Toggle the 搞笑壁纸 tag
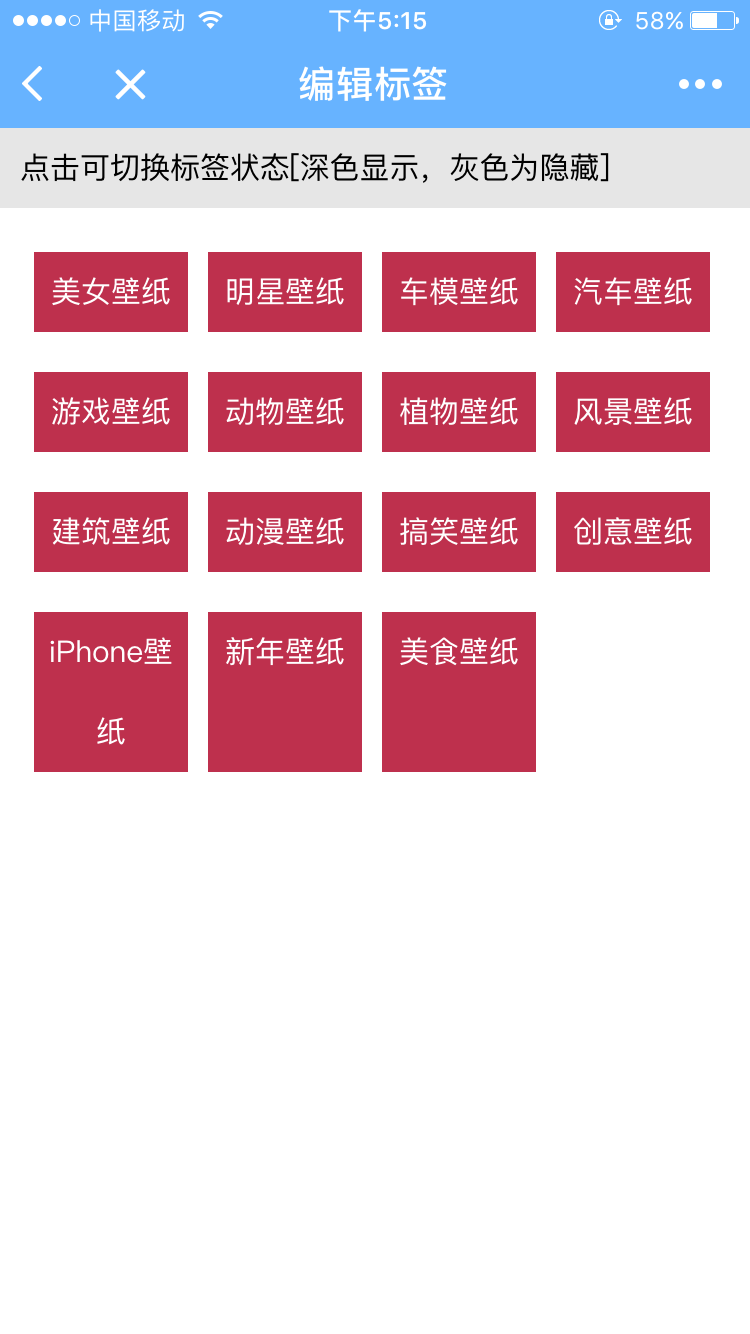 [459, 532]
